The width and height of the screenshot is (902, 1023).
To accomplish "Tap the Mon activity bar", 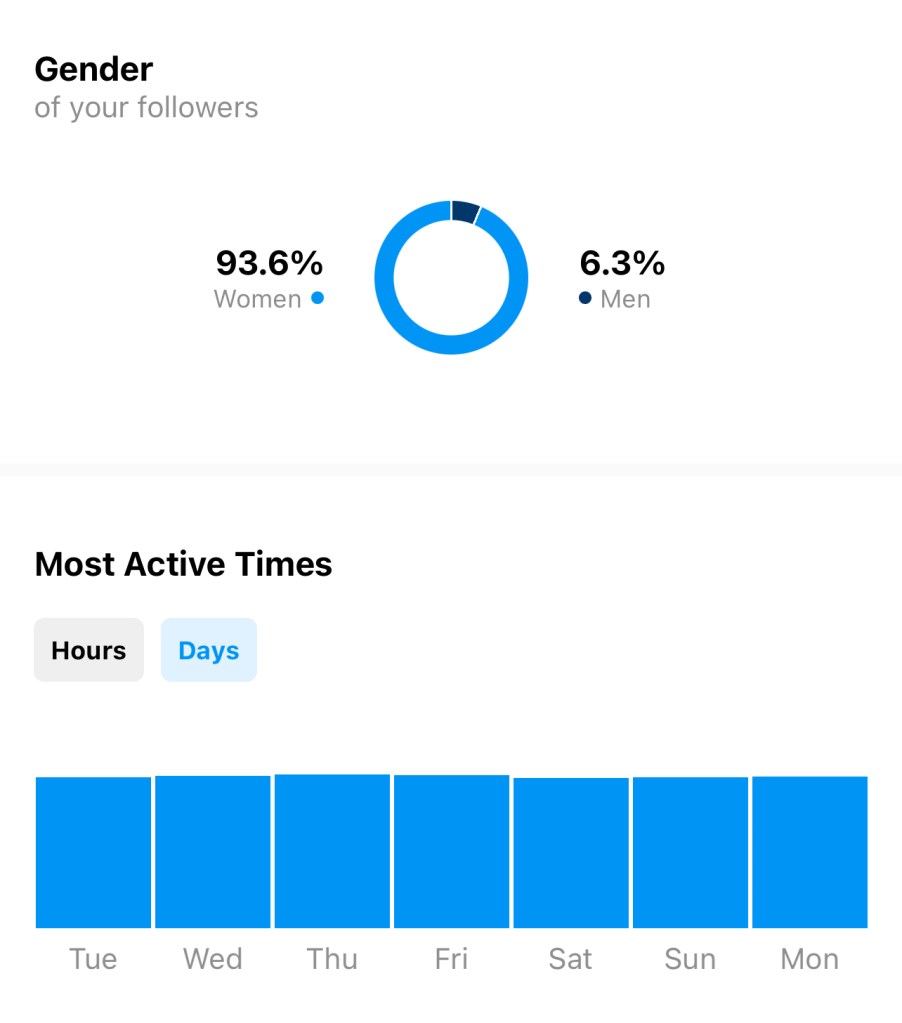I will tap(809, 852).
